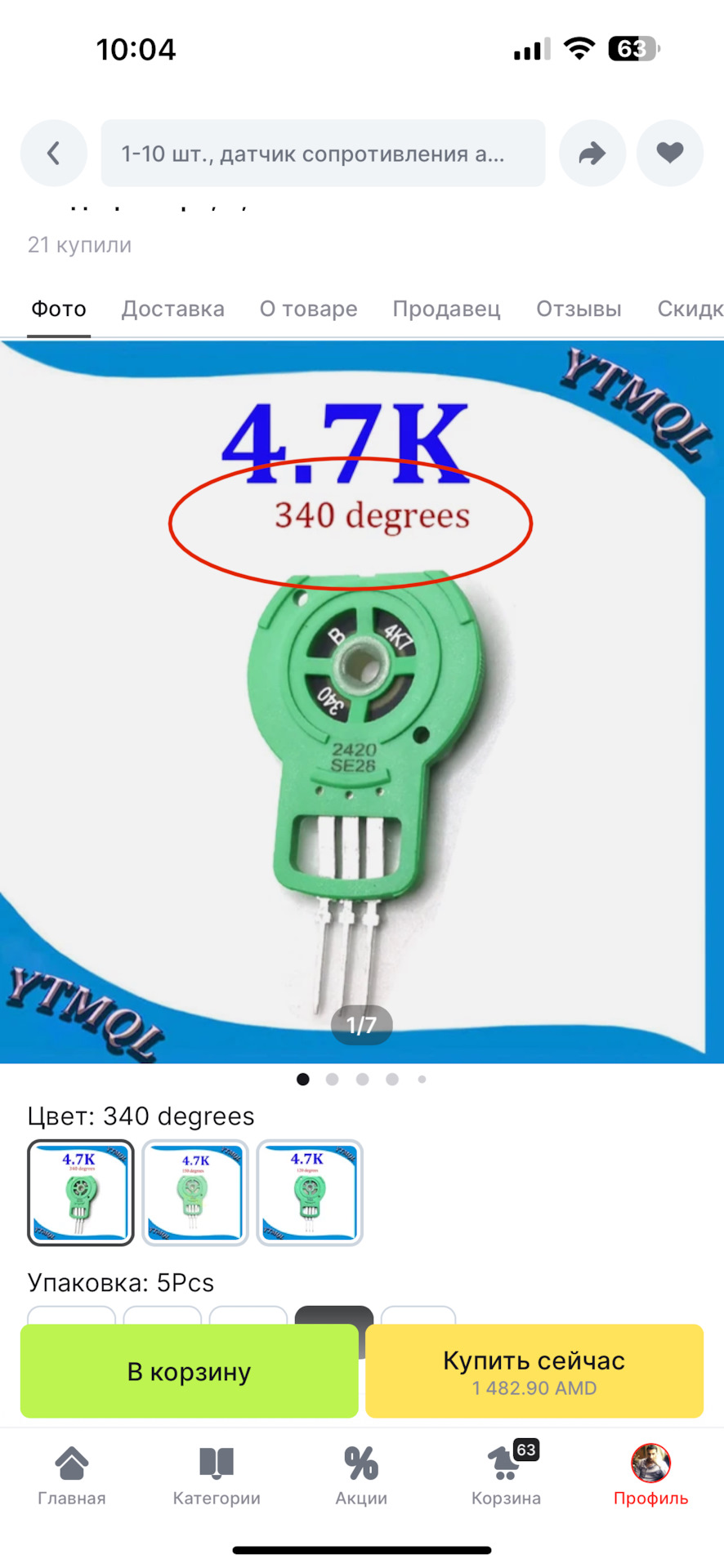Tap the search field with the product title
The image size is (724, 1568).
[x=323, y=153]
